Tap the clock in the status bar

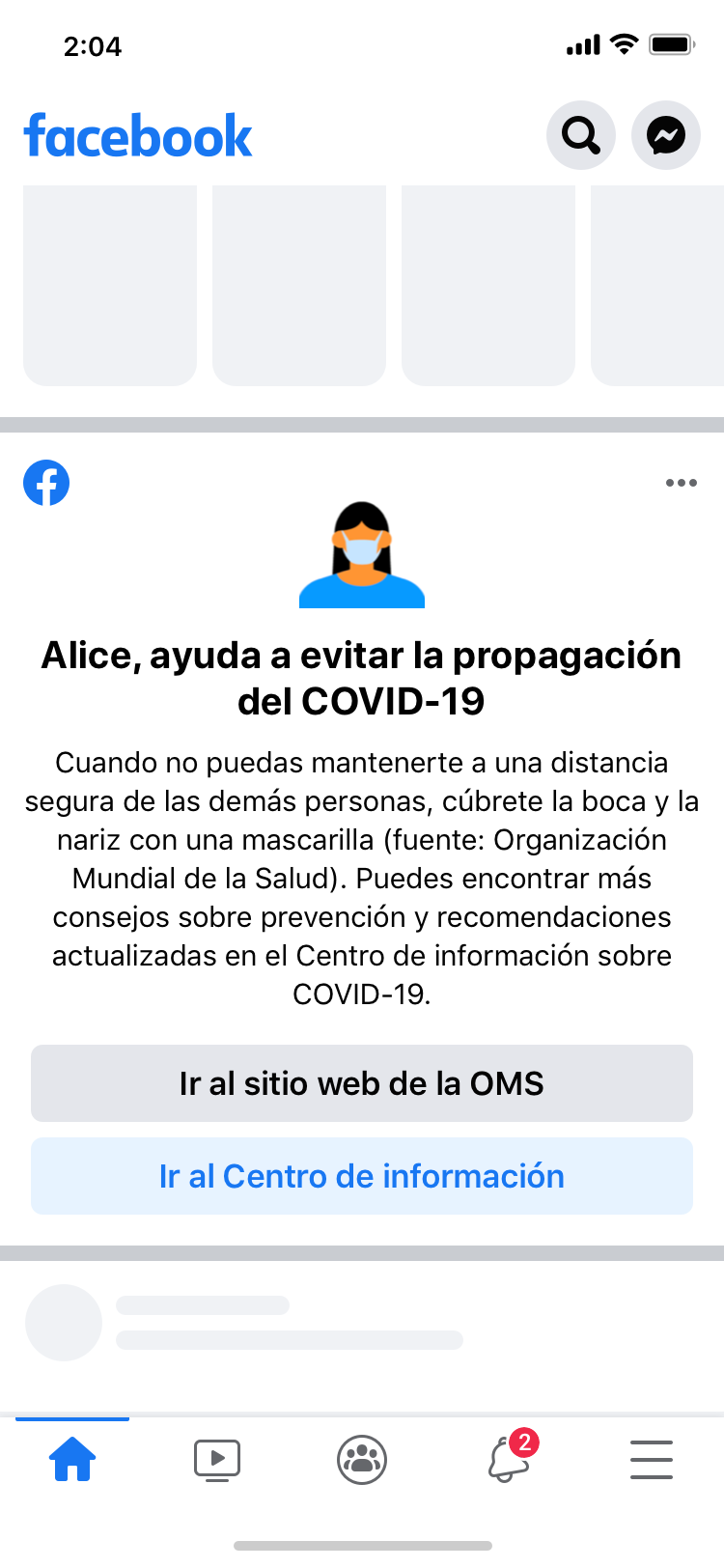[94, 45]
